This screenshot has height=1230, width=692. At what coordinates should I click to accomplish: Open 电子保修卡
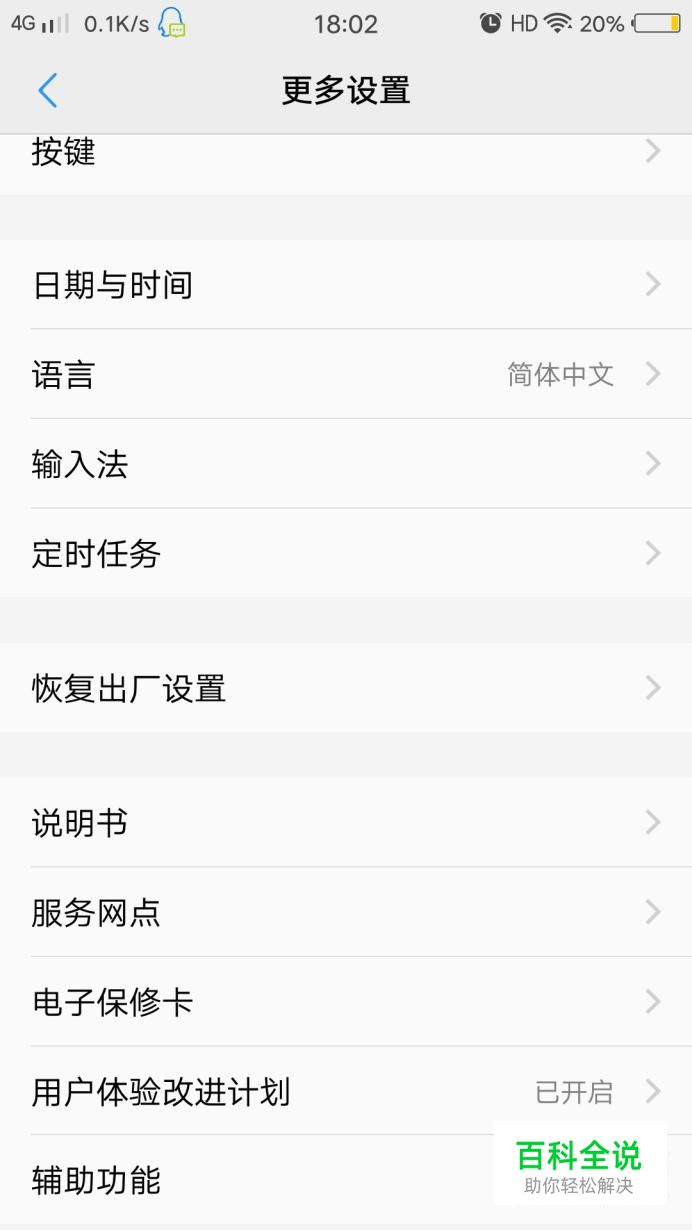(x=346, y=1002)
